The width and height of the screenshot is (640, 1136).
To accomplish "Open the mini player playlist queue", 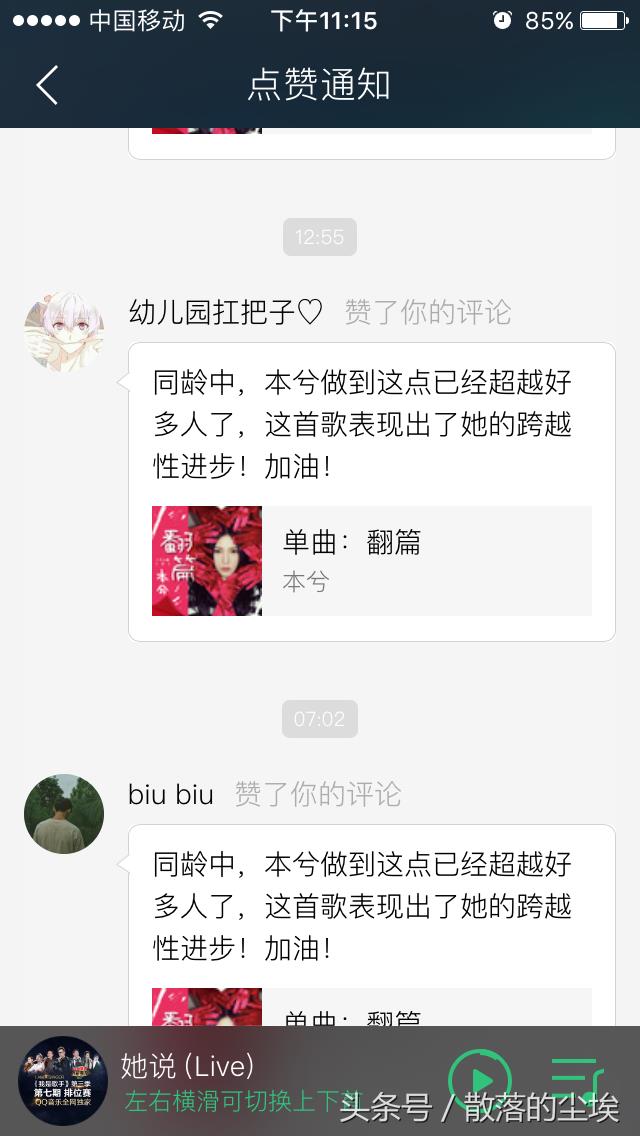I will coord(577,1080).
